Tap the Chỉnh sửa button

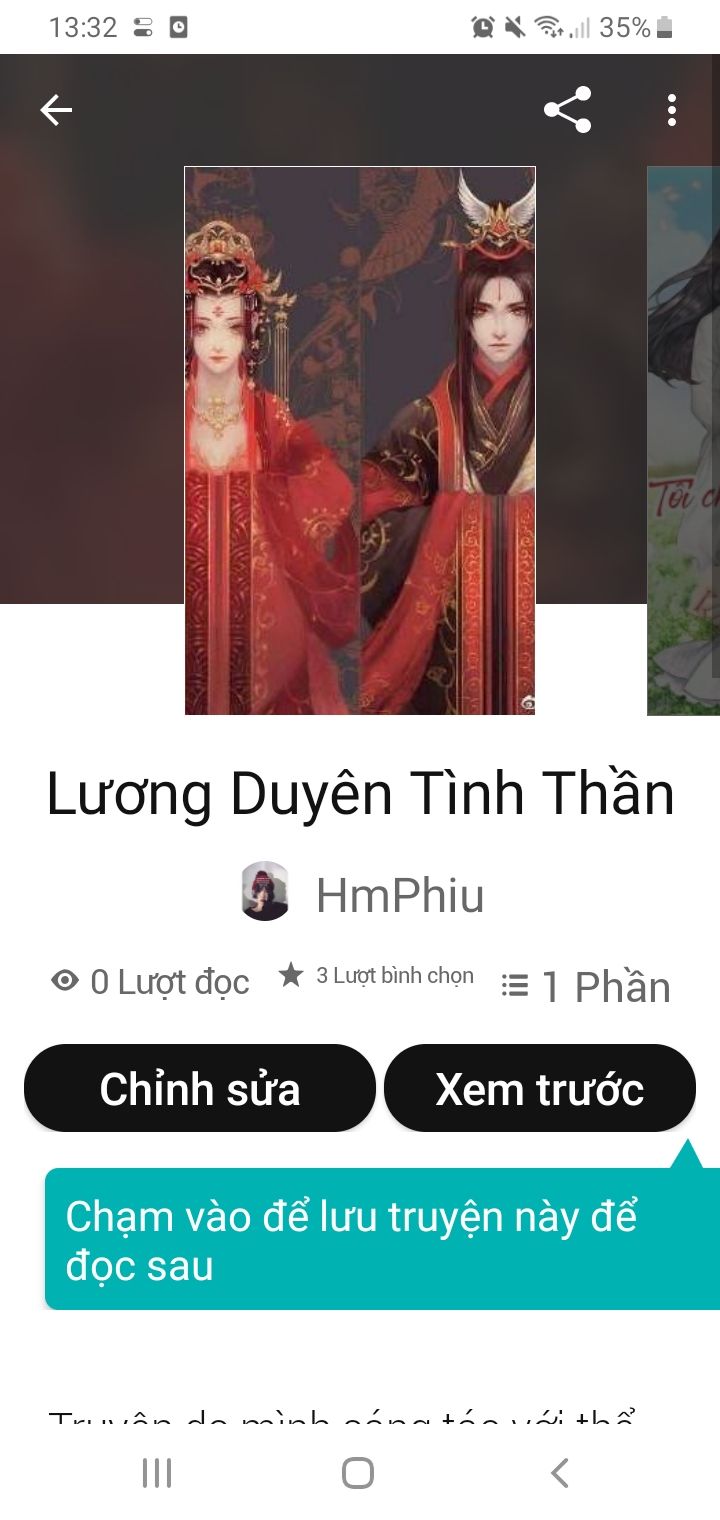[x=200, y=1089]
